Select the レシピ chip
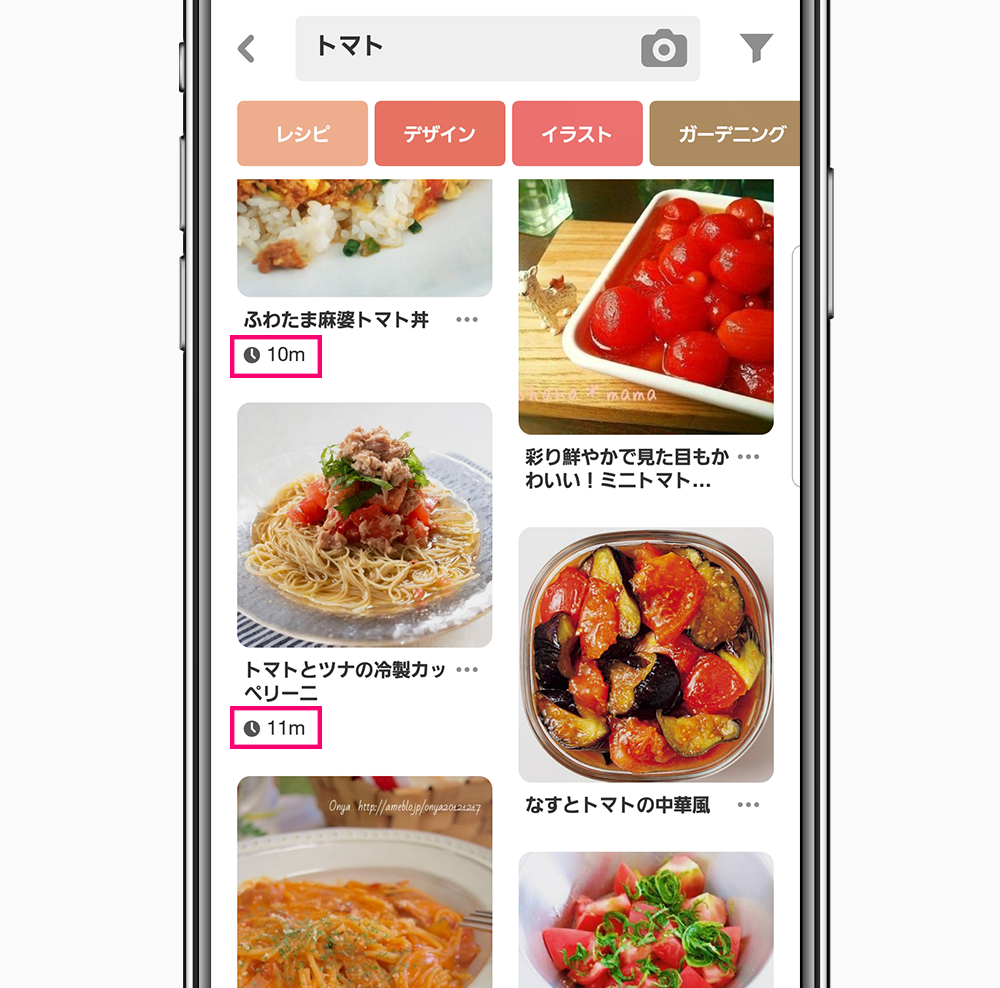This screenshot has width=1000, height=988. 302,134
